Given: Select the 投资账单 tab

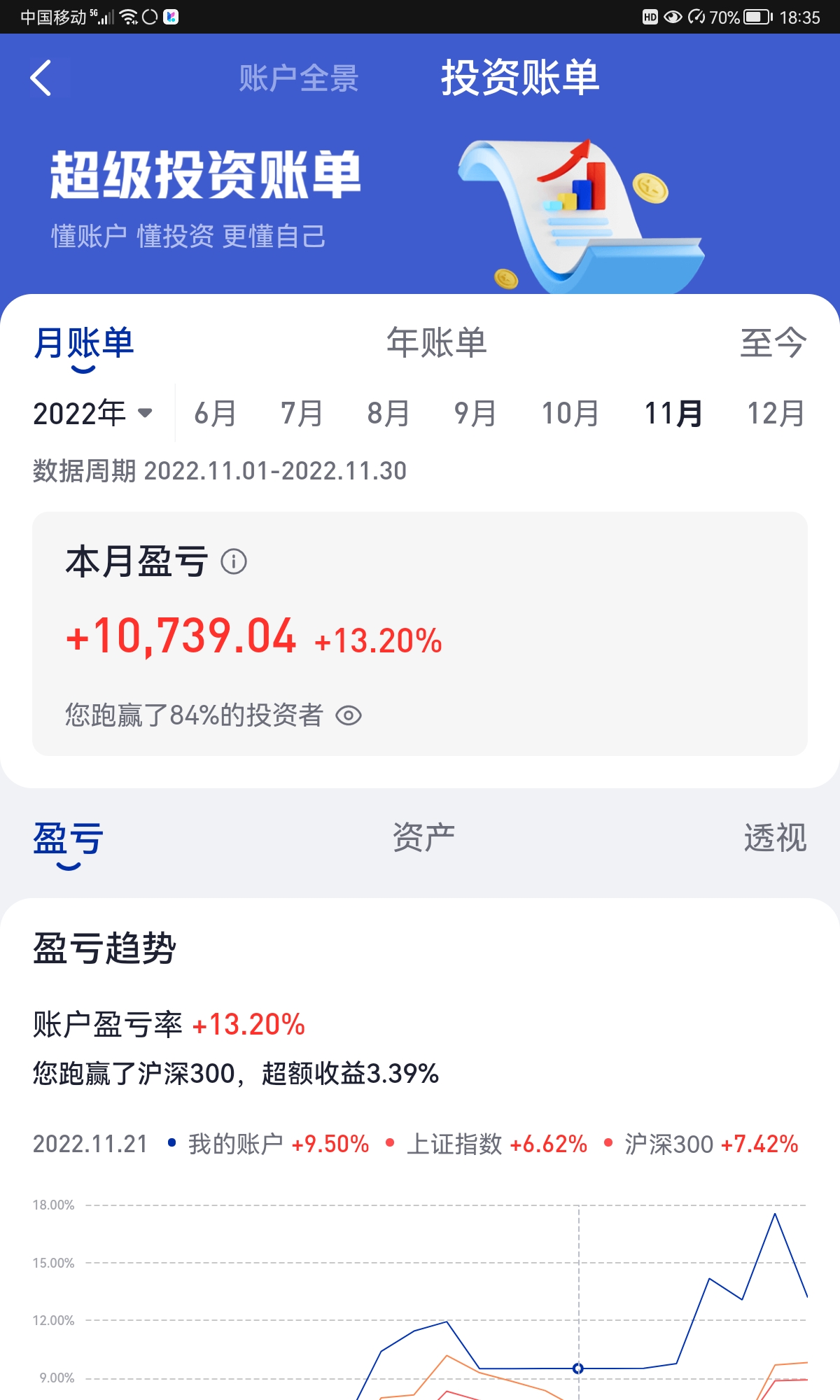Looking at the screenshot, I should coord(520,77).
